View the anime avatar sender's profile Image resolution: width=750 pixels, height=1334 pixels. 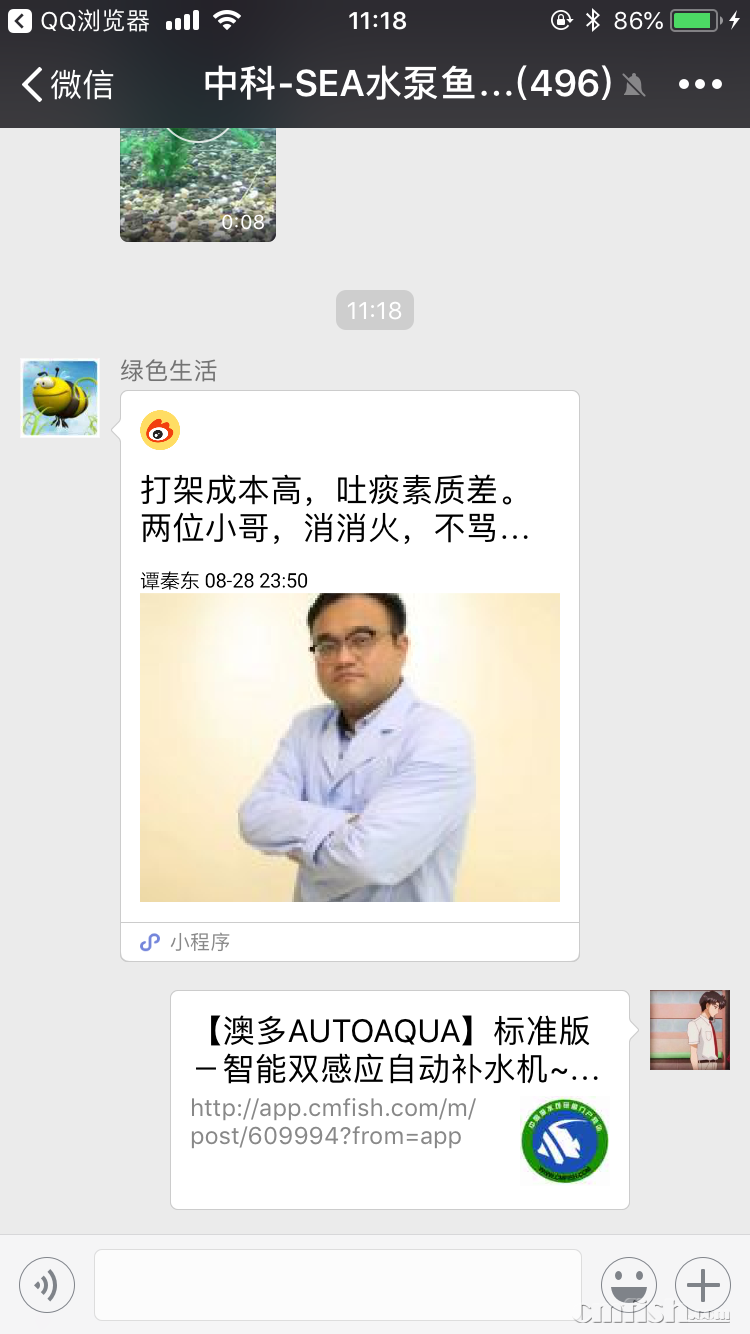click(689, 1030)
